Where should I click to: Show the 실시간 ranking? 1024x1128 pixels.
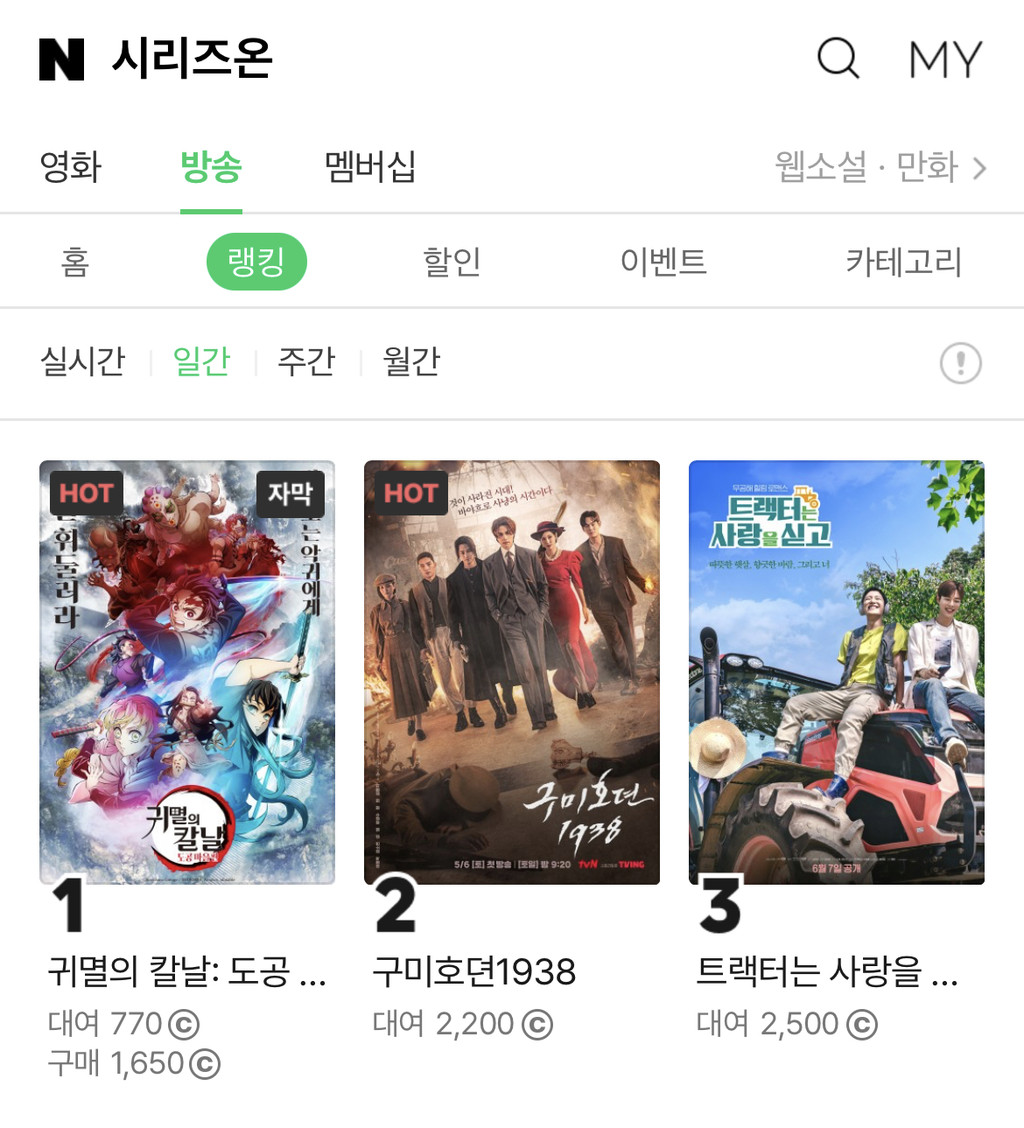(83, 361)
